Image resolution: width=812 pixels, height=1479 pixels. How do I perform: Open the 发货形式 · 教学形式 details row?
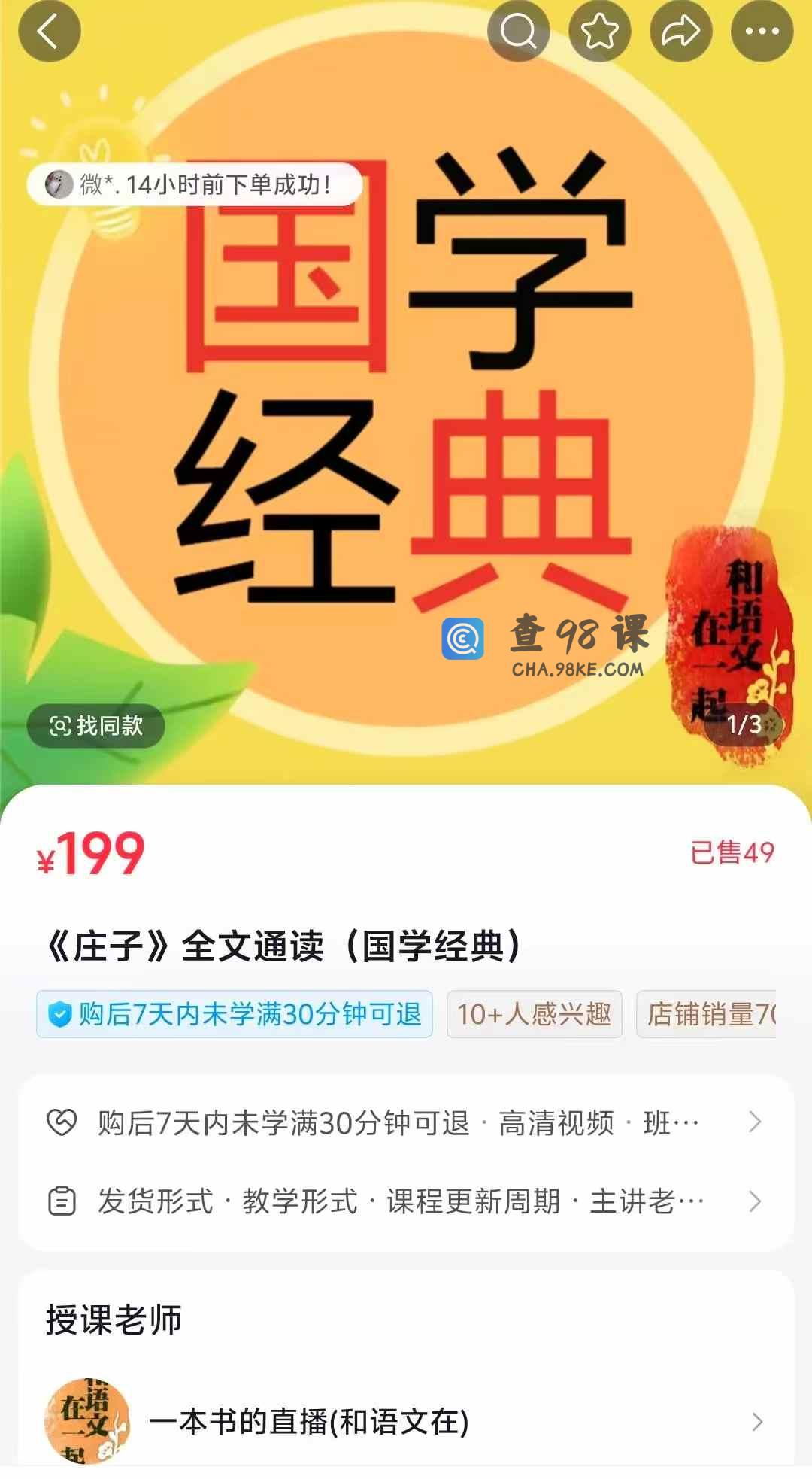(x=406, y=1201)
